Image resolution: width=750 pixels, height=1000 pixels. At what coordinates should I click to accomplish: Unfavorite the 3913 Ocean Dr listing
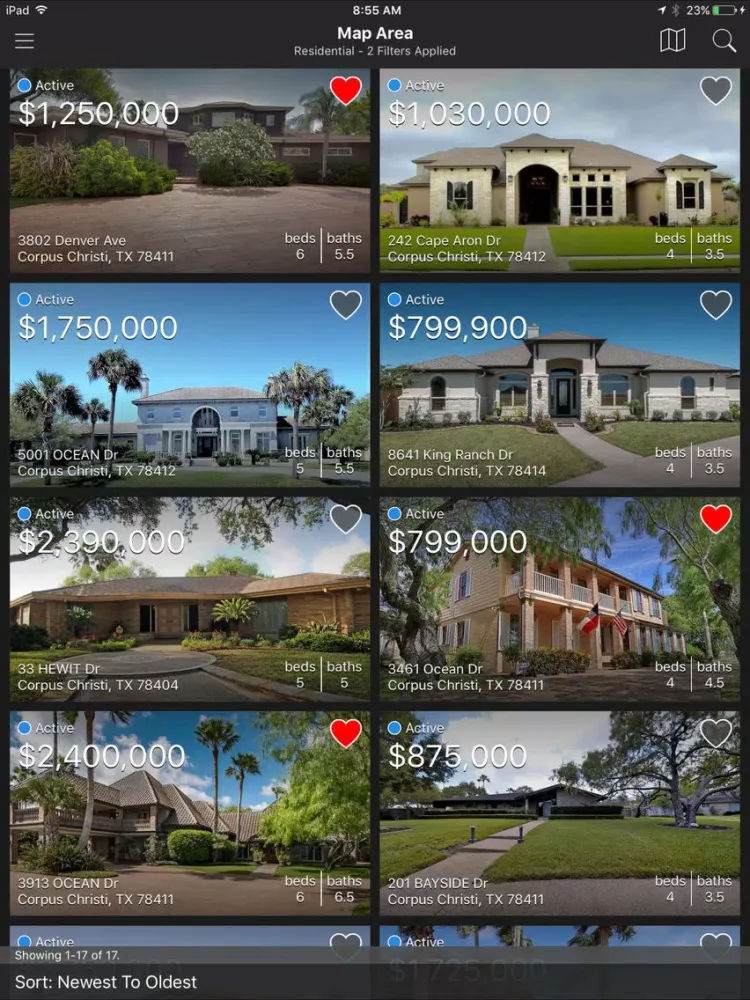345,733
